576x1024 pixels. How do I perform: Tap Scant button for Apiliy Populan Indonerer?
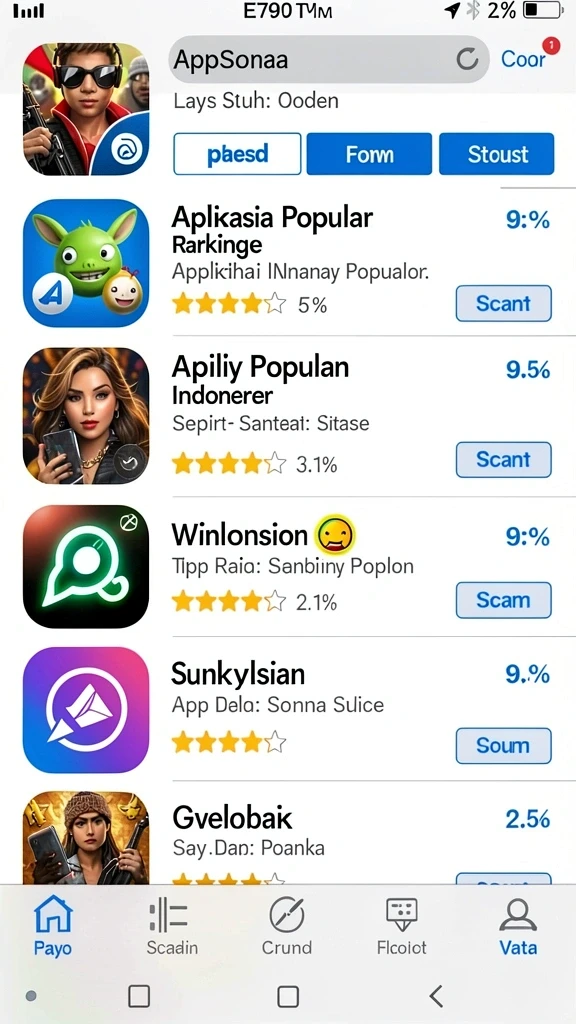[x=504, y=460]
